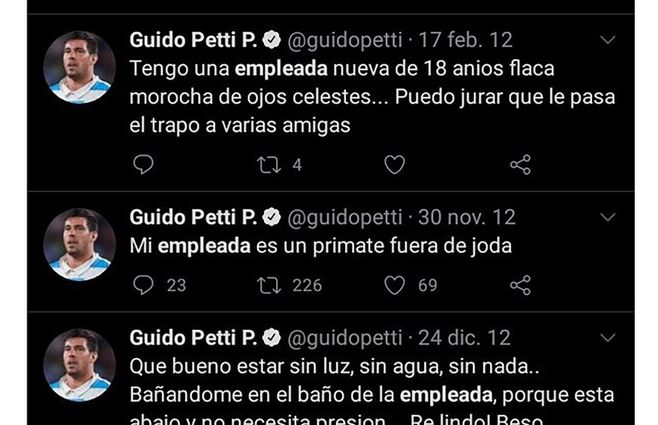The image size is (658, 425).
Task: Open the chevron menu on the 30 nov. tweet
Action: point(607,218)
